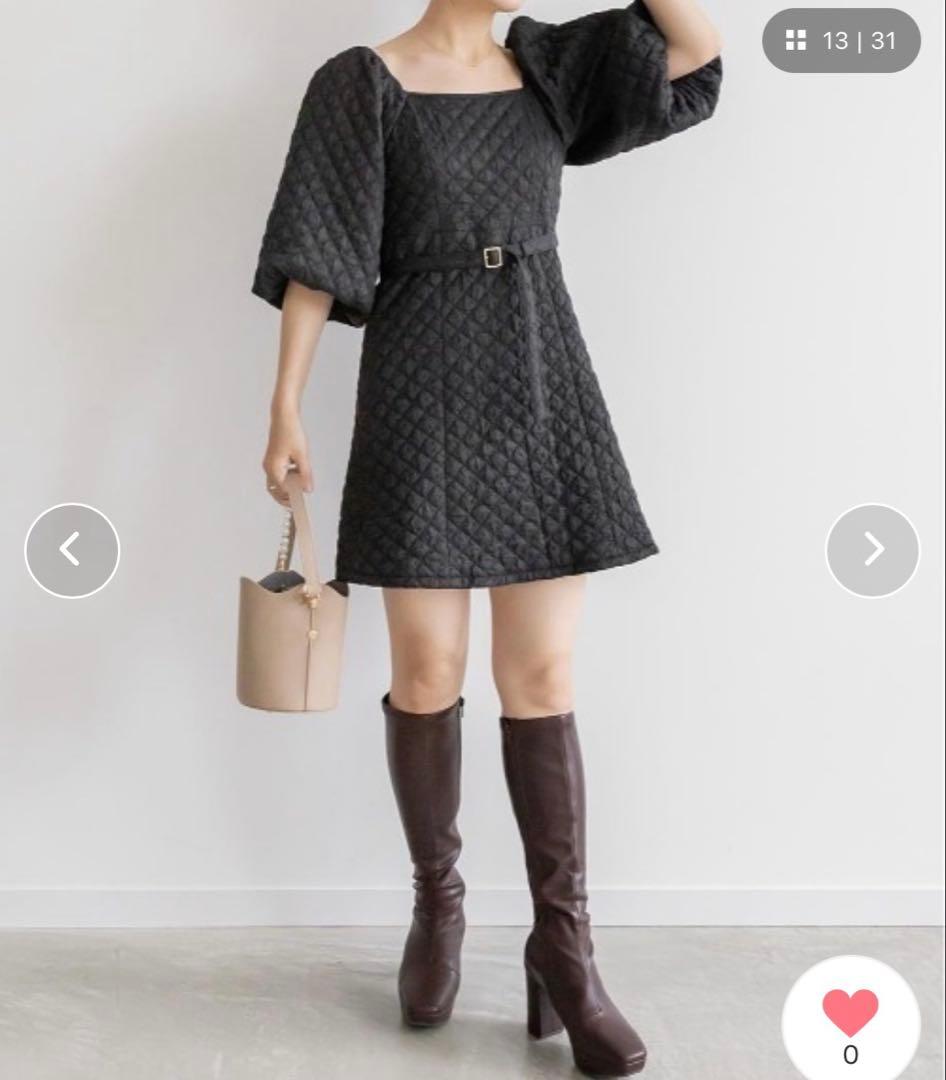Screen dimensions: 946x1080
Task: Go to the previous product photo
Action: pyautogui.click(x=72, y=550)
